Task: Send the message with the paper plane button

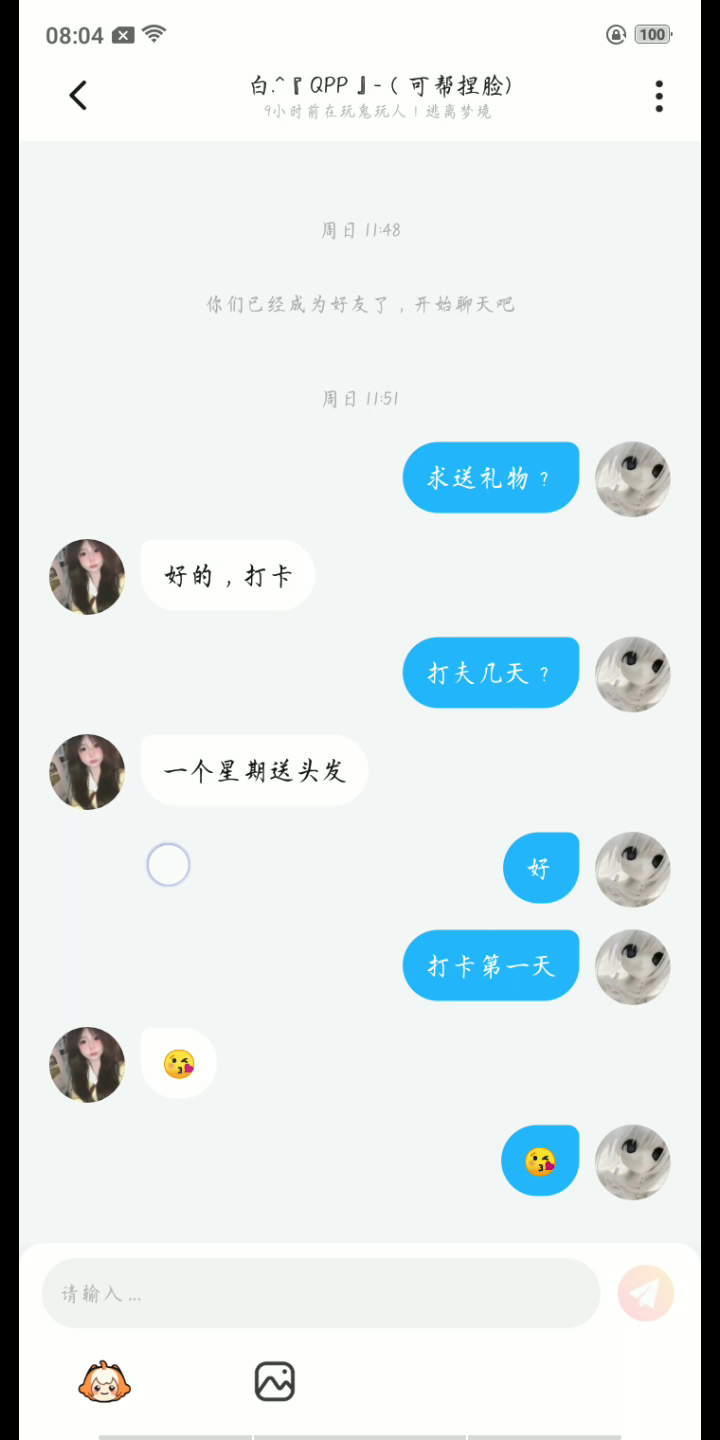Action: click(646, 1293)
